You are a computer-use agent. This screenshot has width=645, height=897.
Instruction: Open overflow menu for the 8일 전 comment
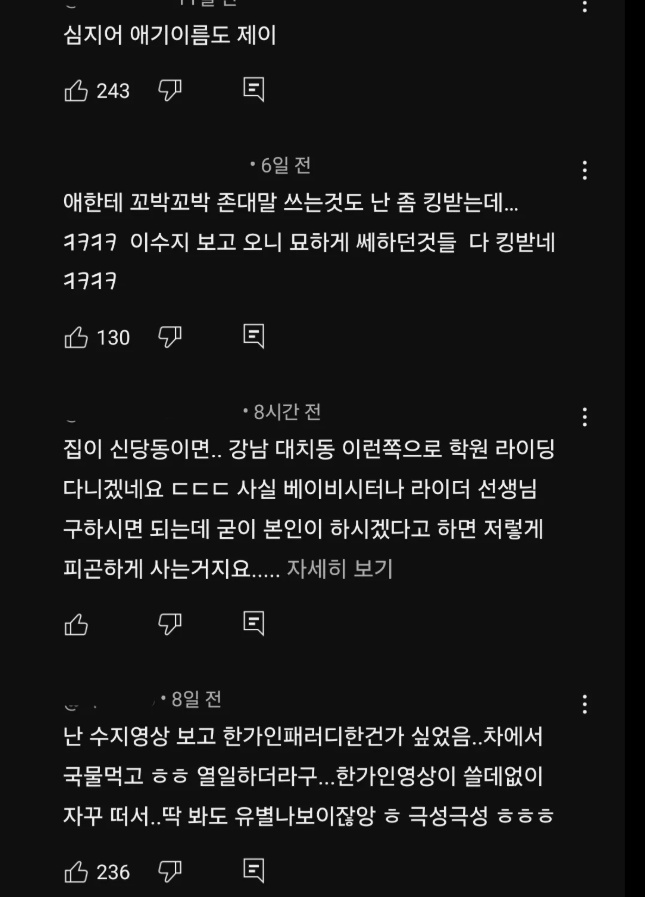click(x=585, y=704)
